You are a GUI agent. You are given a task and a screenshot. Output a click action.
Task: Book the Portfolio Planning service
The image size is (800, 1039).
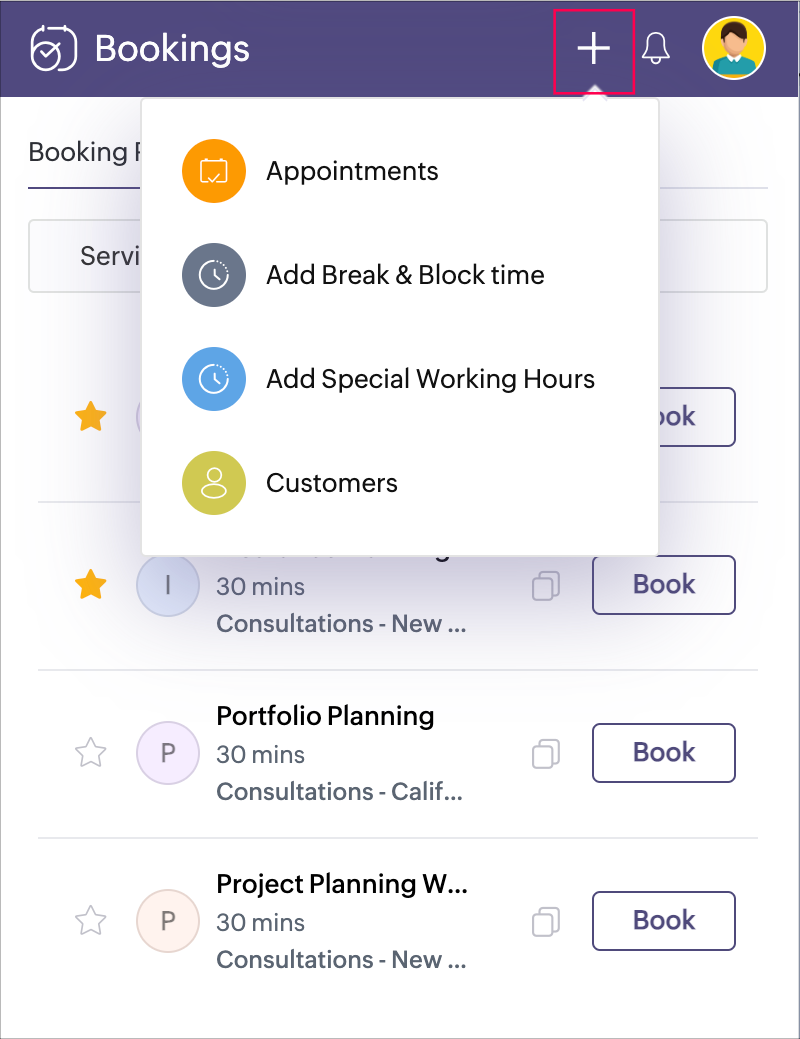click(664, 752)
